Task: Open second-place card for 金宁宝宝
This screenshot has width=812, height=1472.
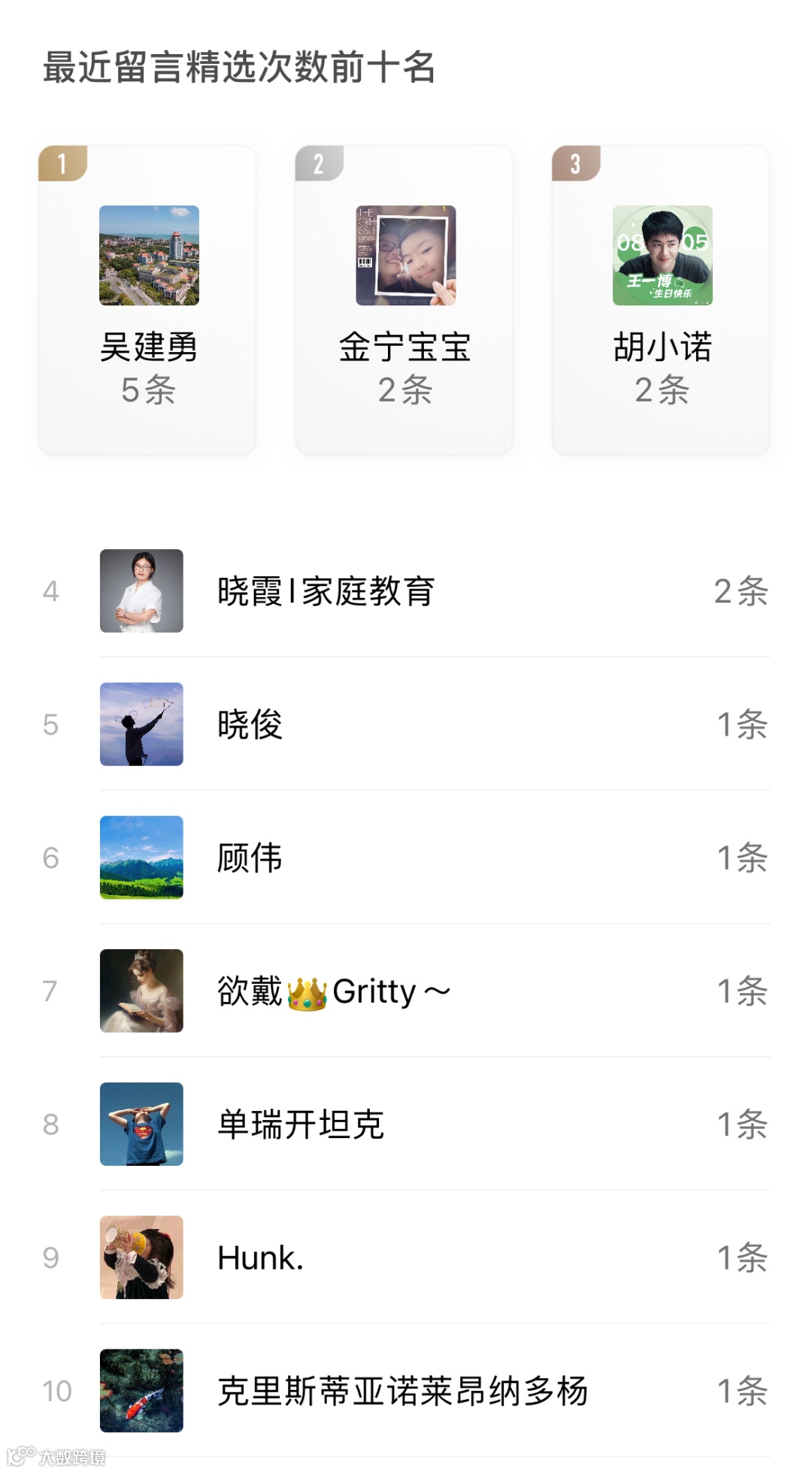Action: (404, 301)
